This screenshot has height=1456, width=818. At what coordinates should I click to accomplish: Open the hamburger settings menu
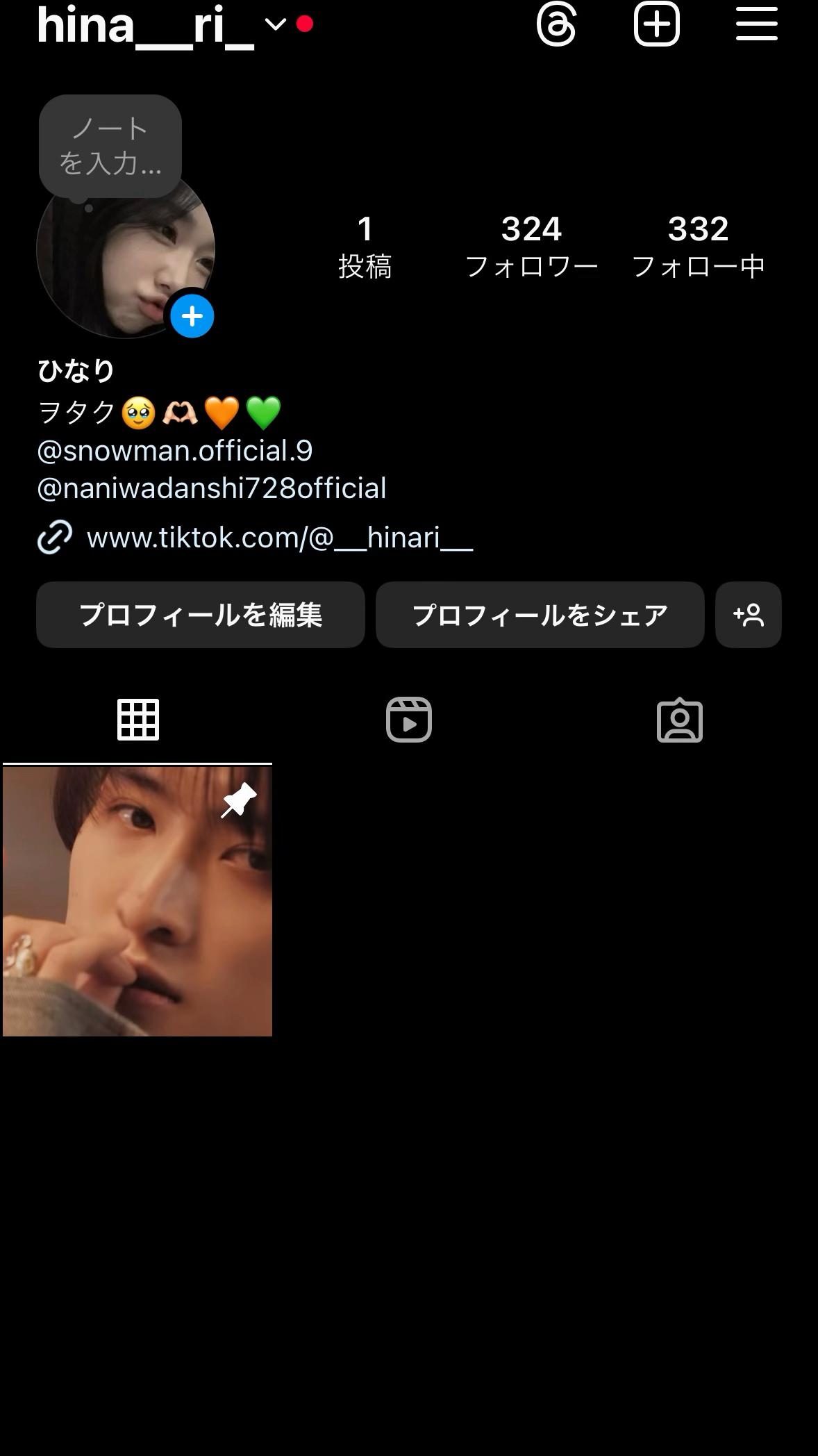click(x=756, y=25)
